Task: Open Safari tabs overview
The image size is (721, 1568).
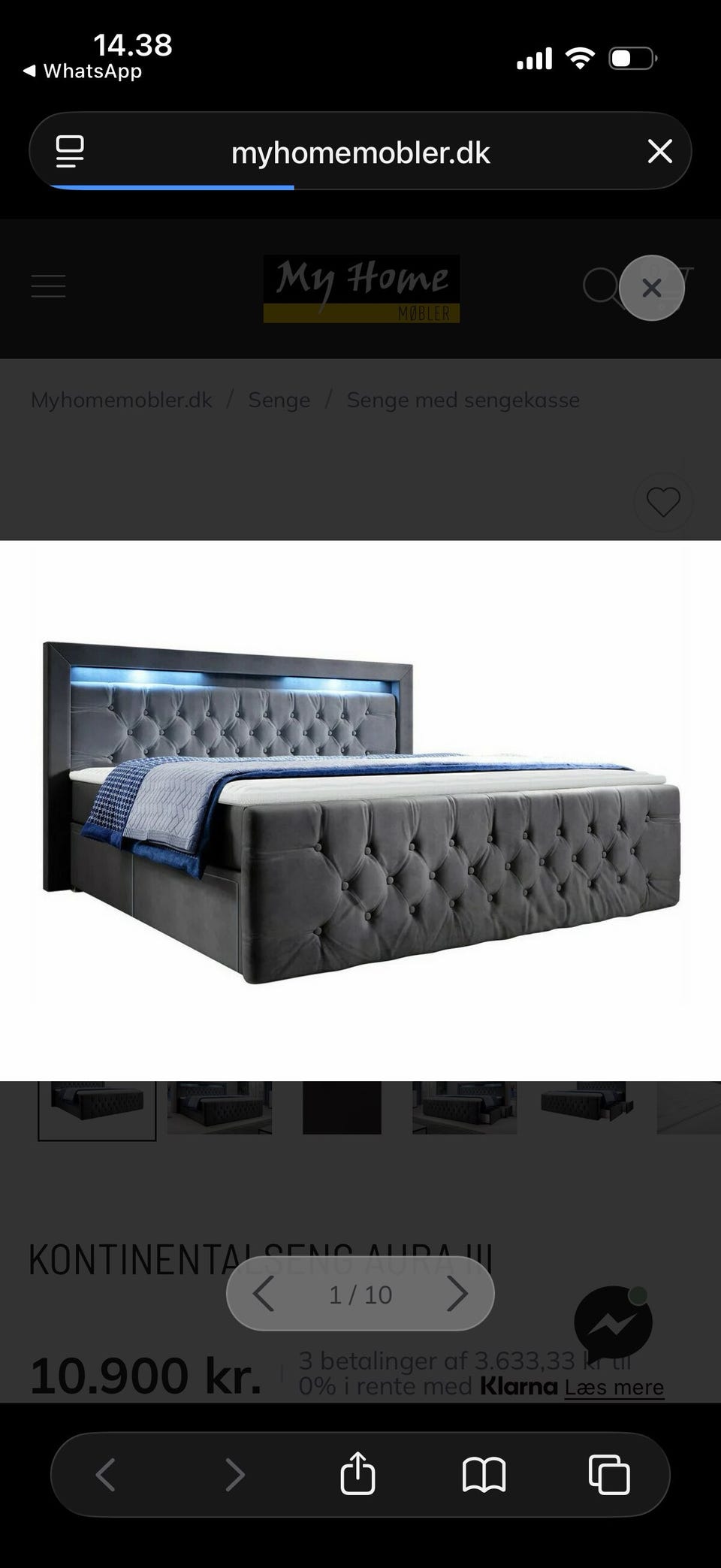Action: click(609, 1474)
